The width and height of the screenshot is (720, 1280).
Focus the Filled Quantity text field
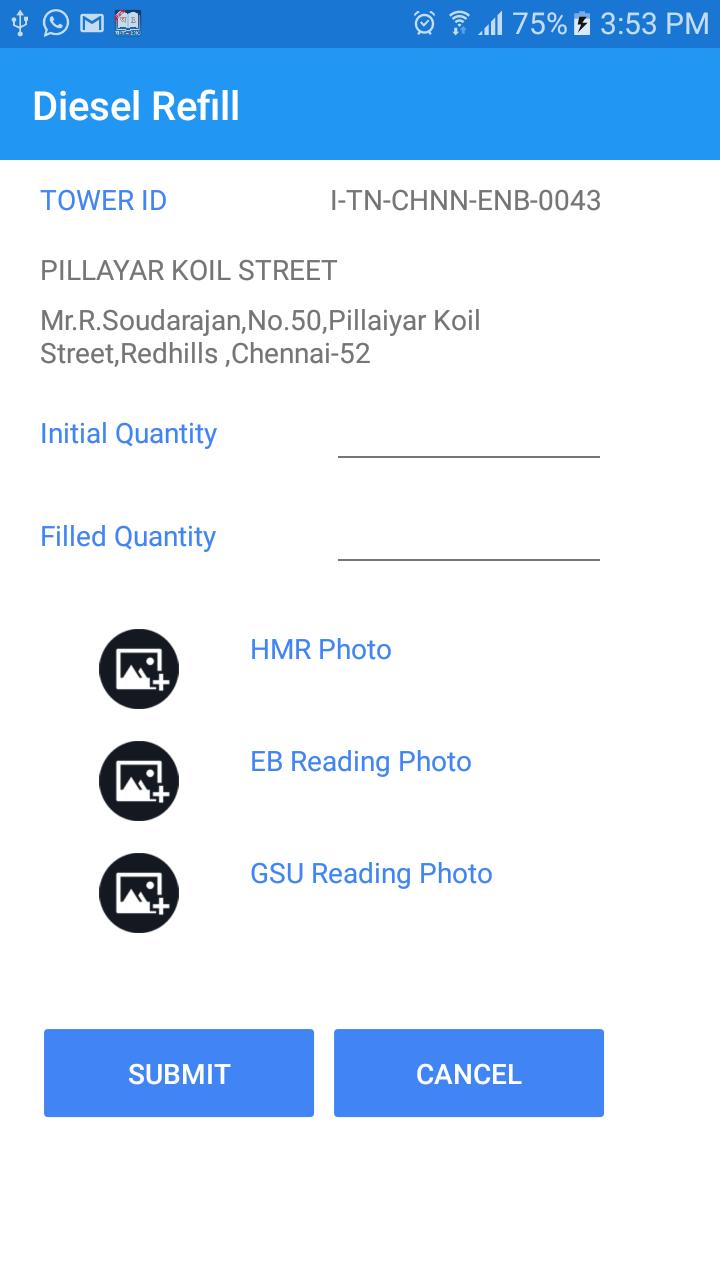(x=468, y=539)
